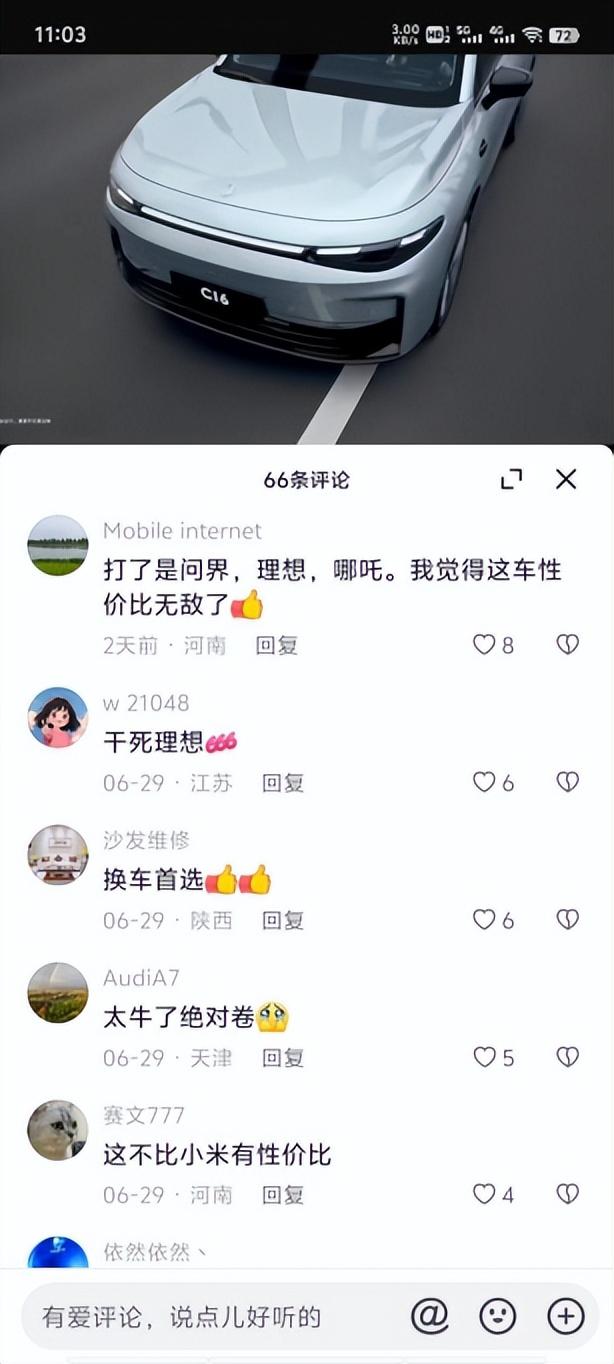Reply to Mobile internet's comment
Viewport: 614px width, 1364px height.
pos(277,645)
